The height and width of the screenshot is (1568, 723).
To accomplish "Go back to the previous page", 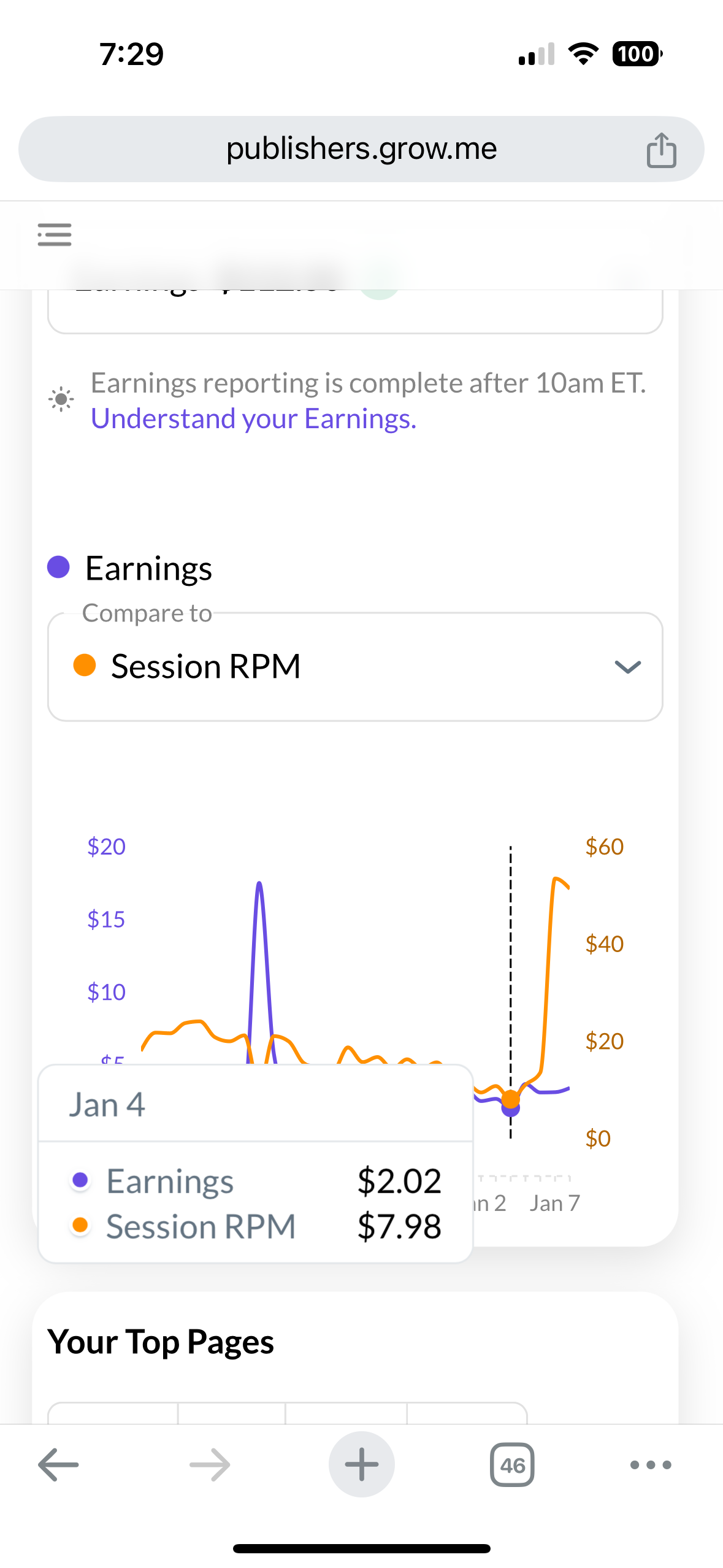I will tap(59, 1465).
